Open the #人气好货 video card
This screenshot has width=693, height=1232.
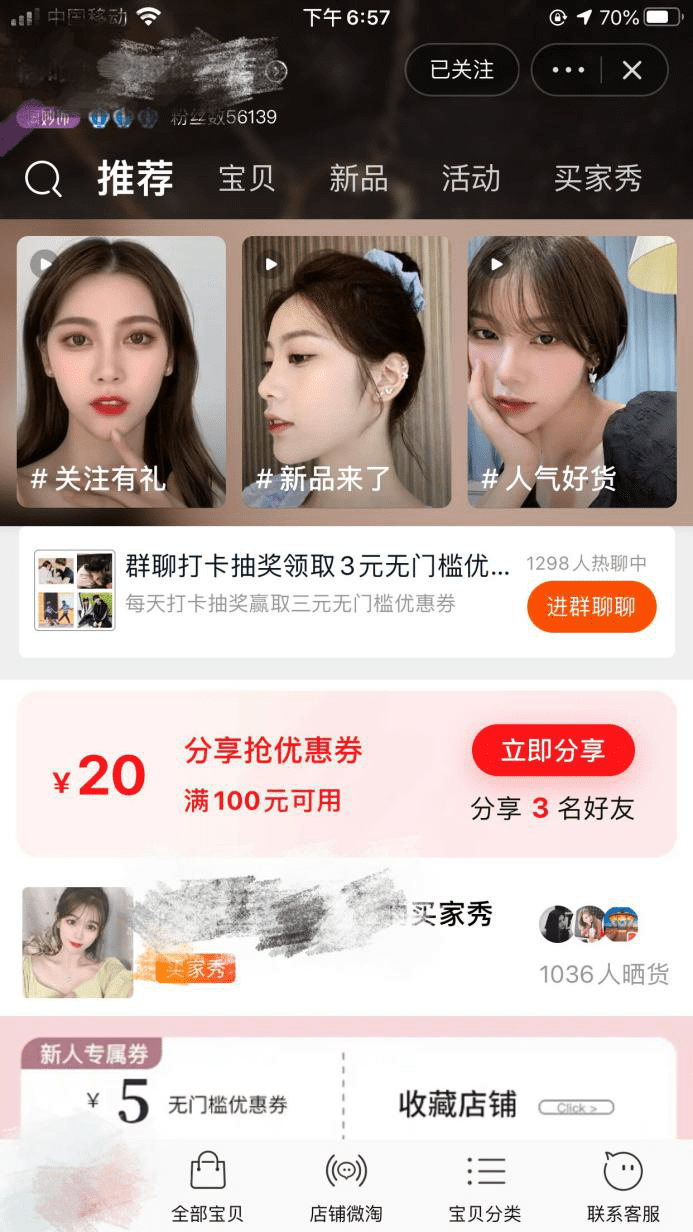[x=572, y=372]
